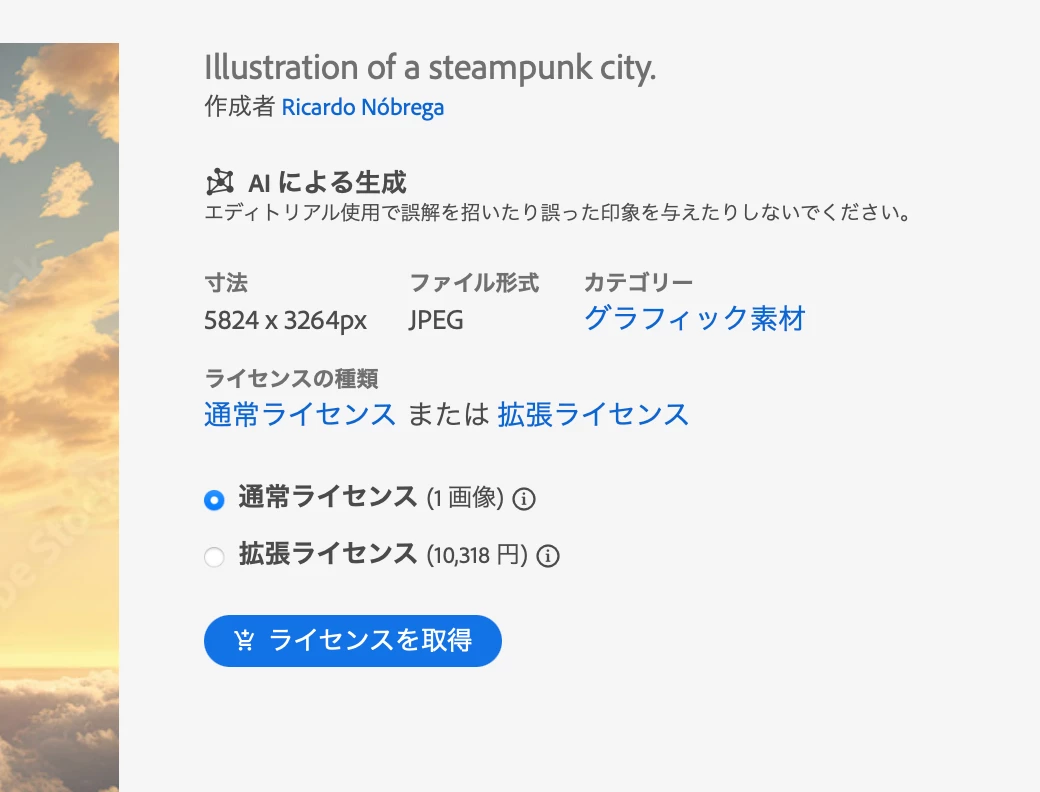
Task: Show info for 拡張ライセンス (10,318 円)
Action: click(548, 556)
